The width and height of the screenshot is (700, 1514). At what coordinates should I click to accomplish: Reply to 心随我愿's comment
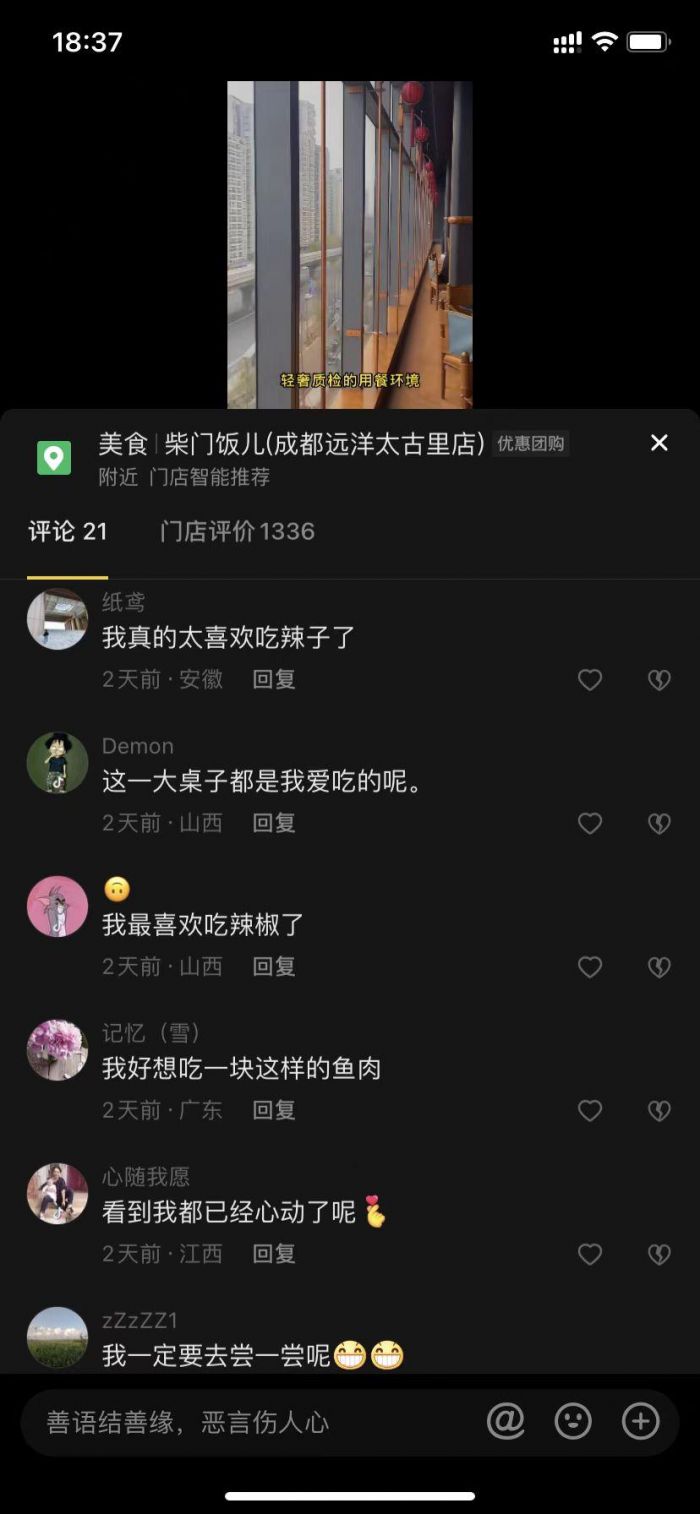(x=273, y=1254)
